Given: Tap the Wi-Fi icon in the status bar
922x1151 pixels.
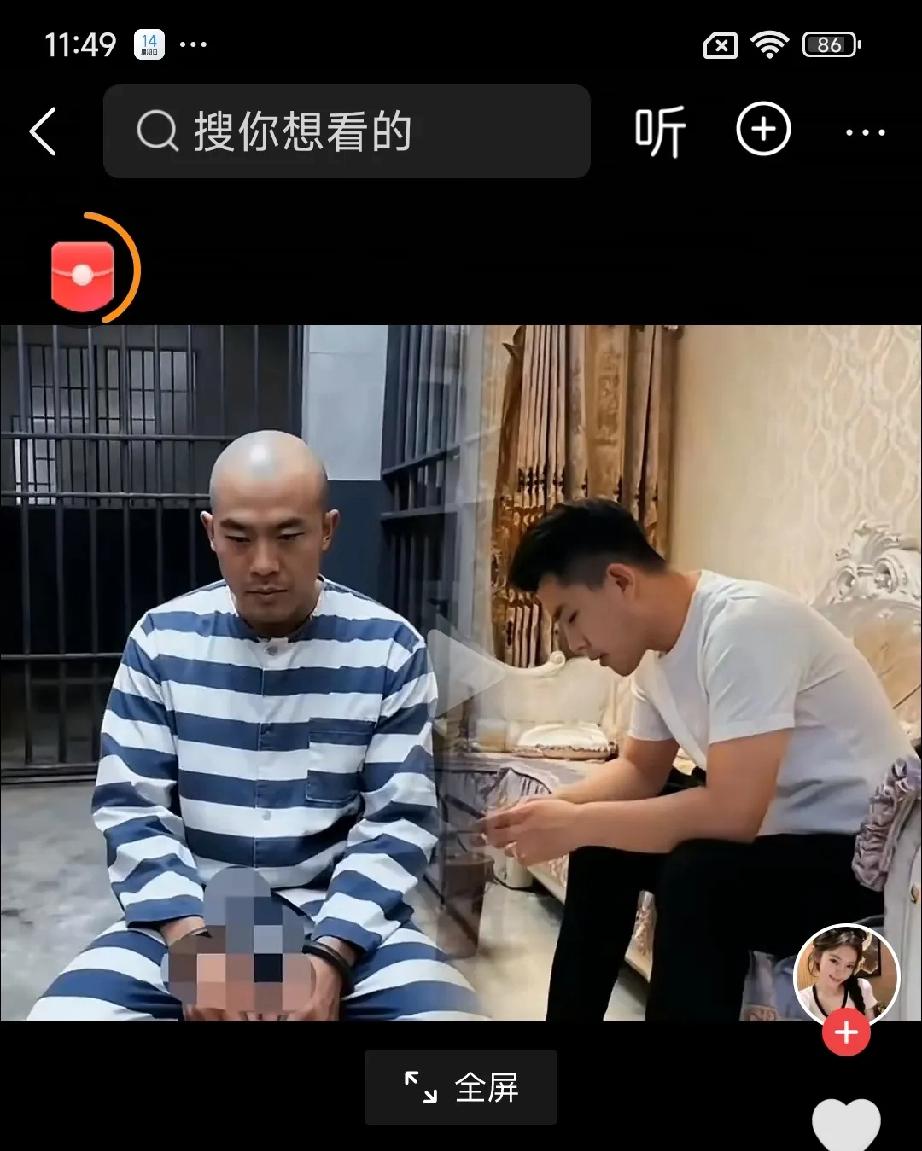Looking at the screenshot, I should point(770,44).
